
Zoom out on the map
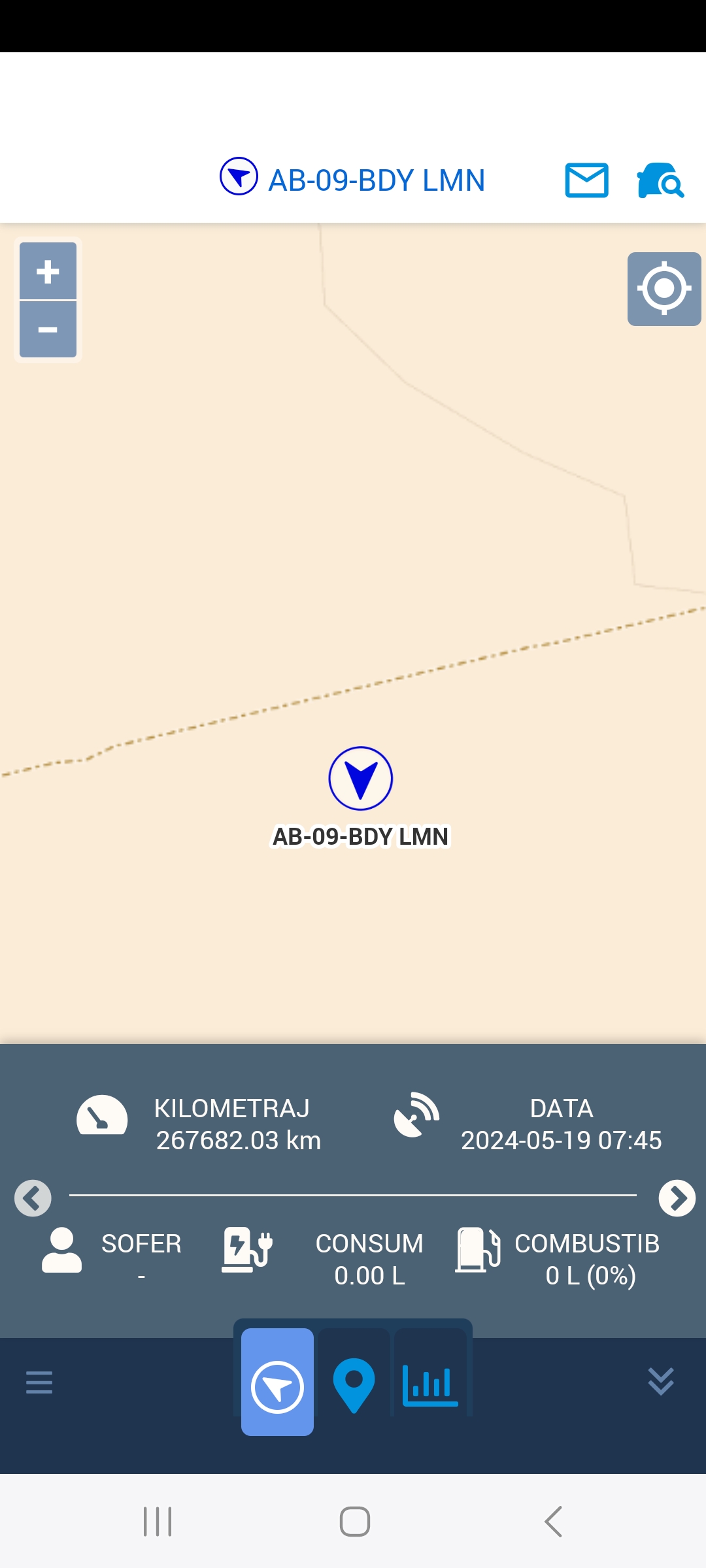[x=48, y=330]
